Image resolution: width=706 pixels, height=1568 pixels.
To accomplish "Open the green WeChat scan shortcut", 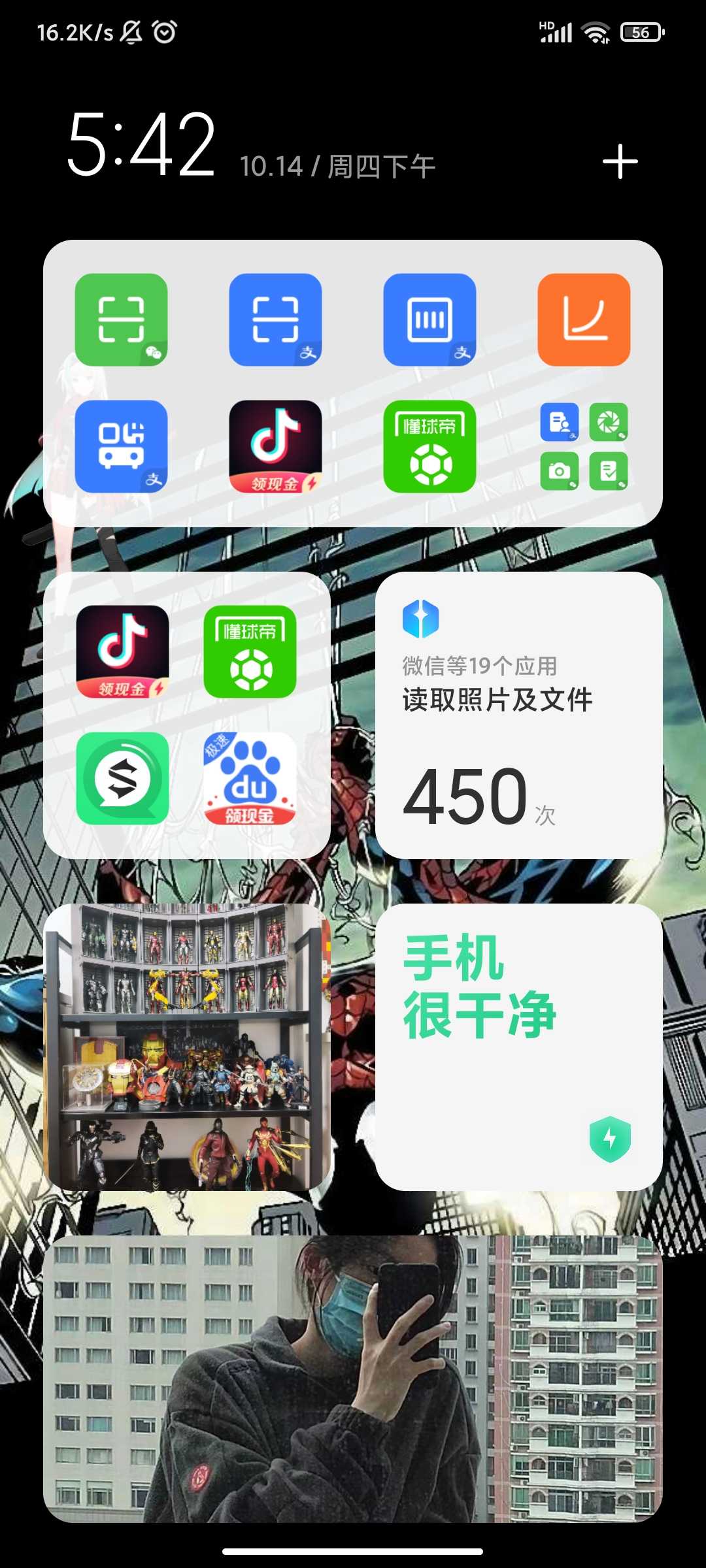I will (x=122, y=319).
